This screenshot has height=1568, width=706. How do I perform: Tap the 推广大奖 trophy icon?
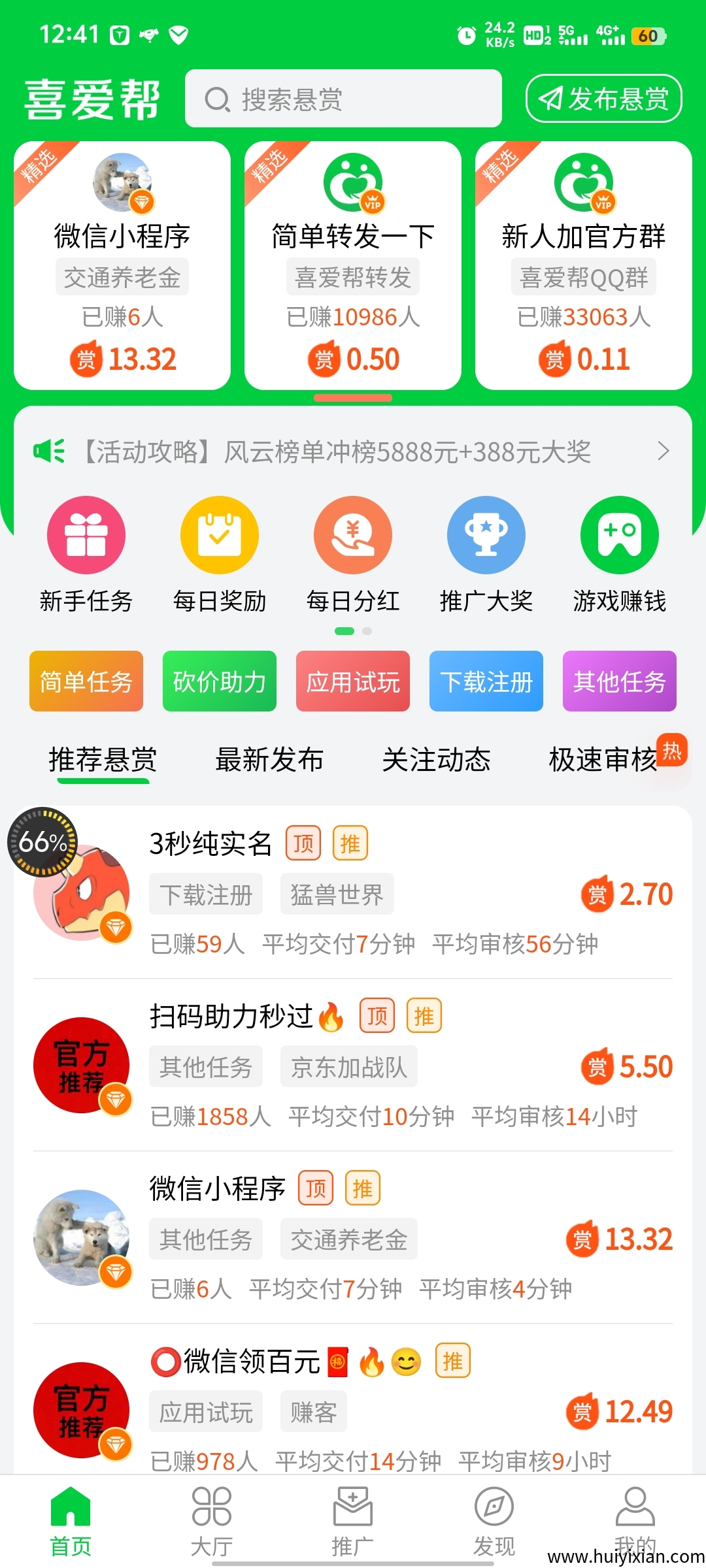point(486,534)
